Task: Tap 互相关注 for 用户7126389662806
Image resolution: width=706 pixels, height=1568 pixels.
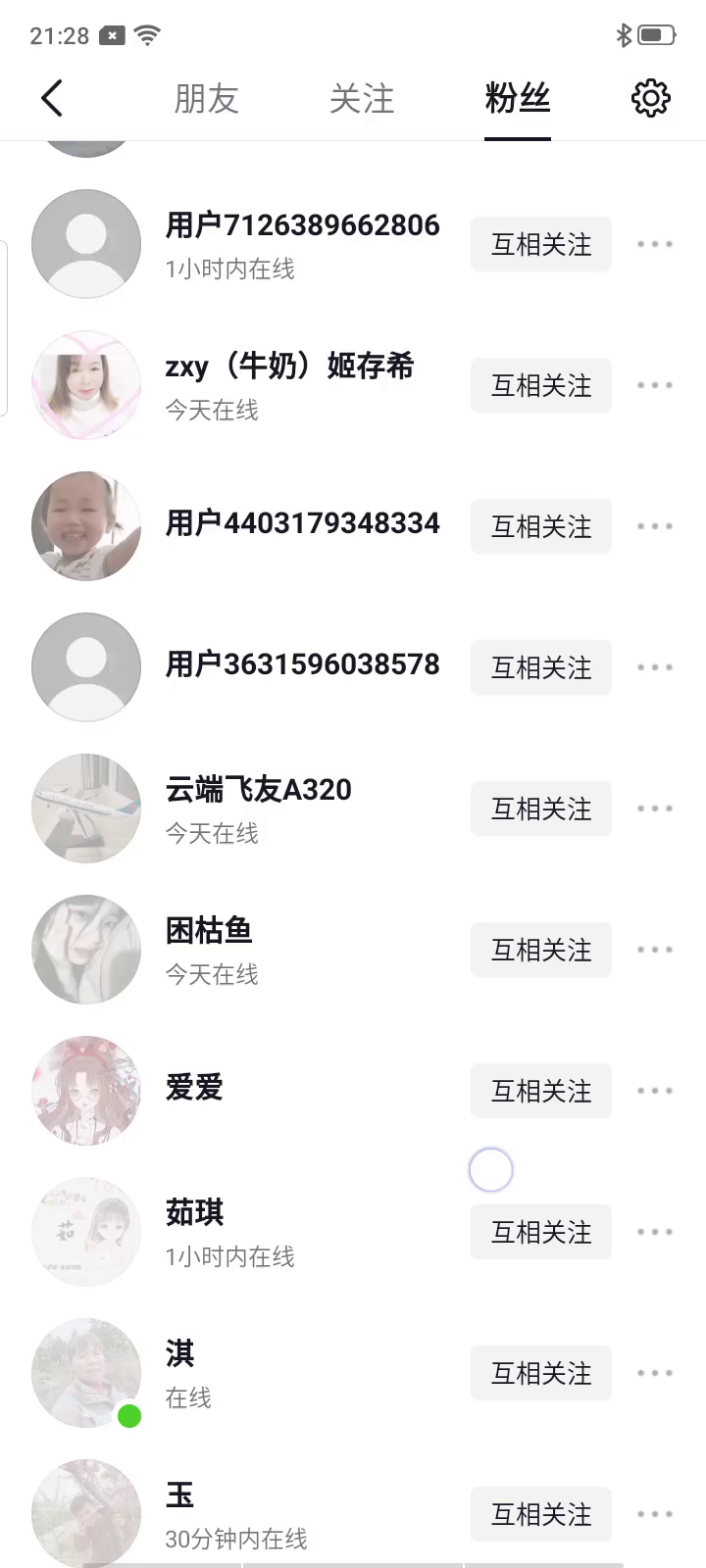Action: (541, 244)
